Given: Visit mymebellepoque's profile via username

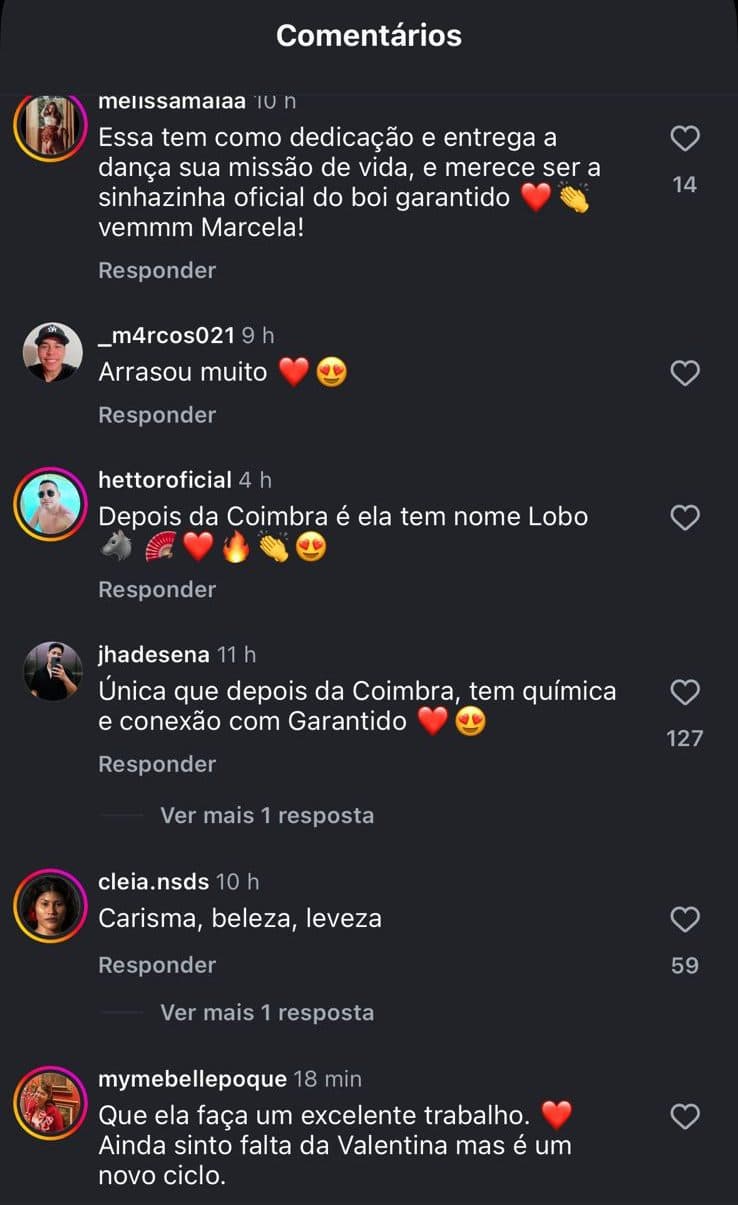Looking at the screenshot, I should (x=192, y=1079).
